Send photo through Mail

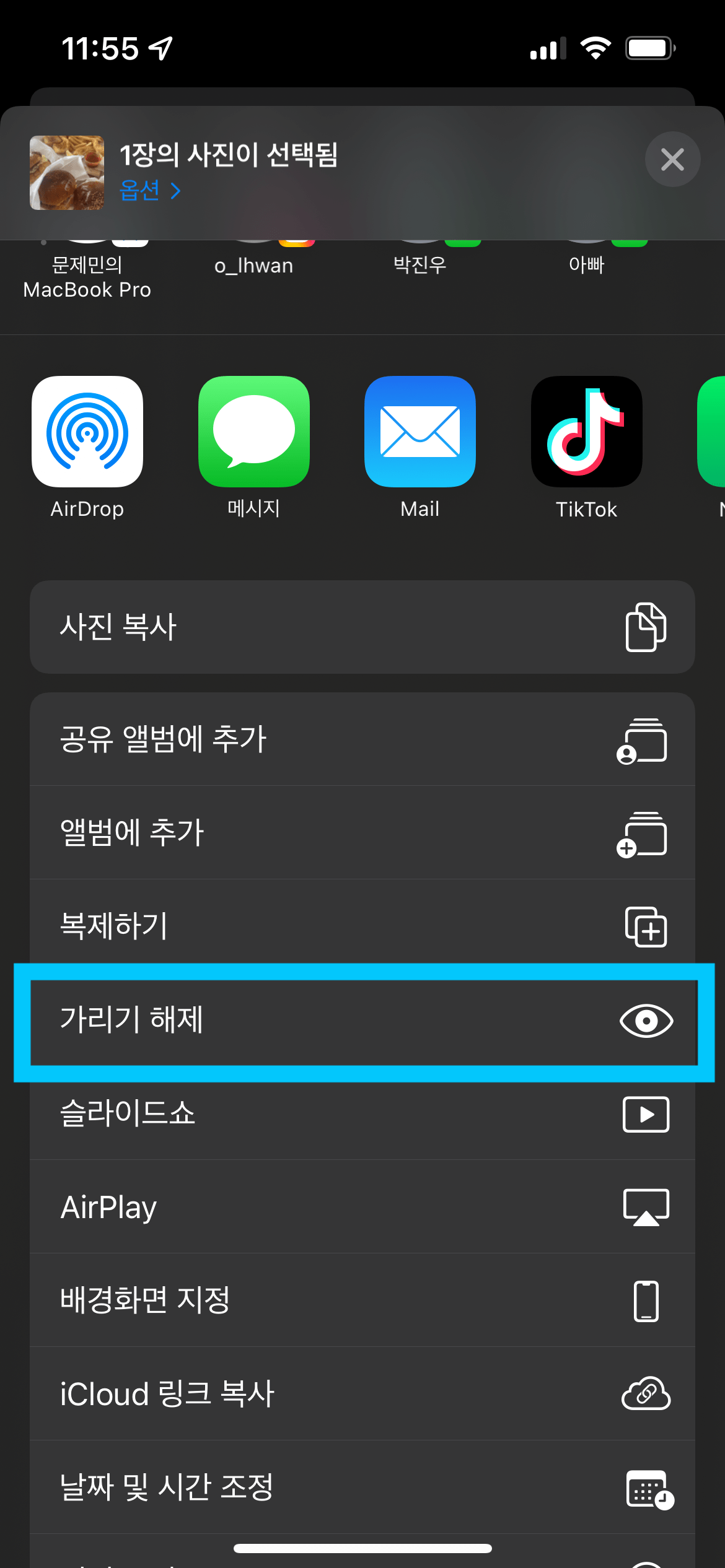tap(420, 432)
